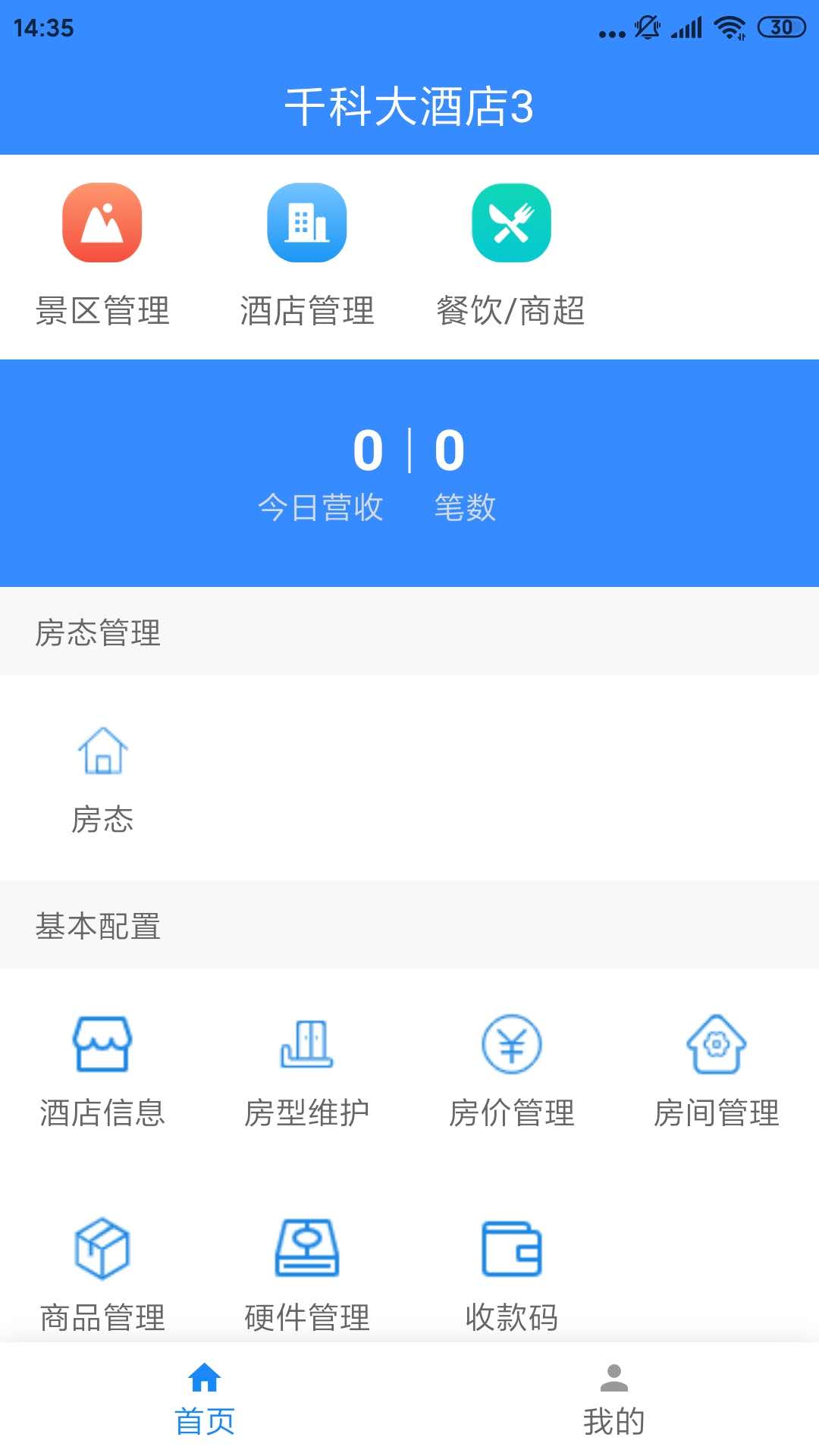The height and width of the screenshot is (1456, 819).
Task: Switch to the 我的 tab
Action: [x=614, y=1399]
